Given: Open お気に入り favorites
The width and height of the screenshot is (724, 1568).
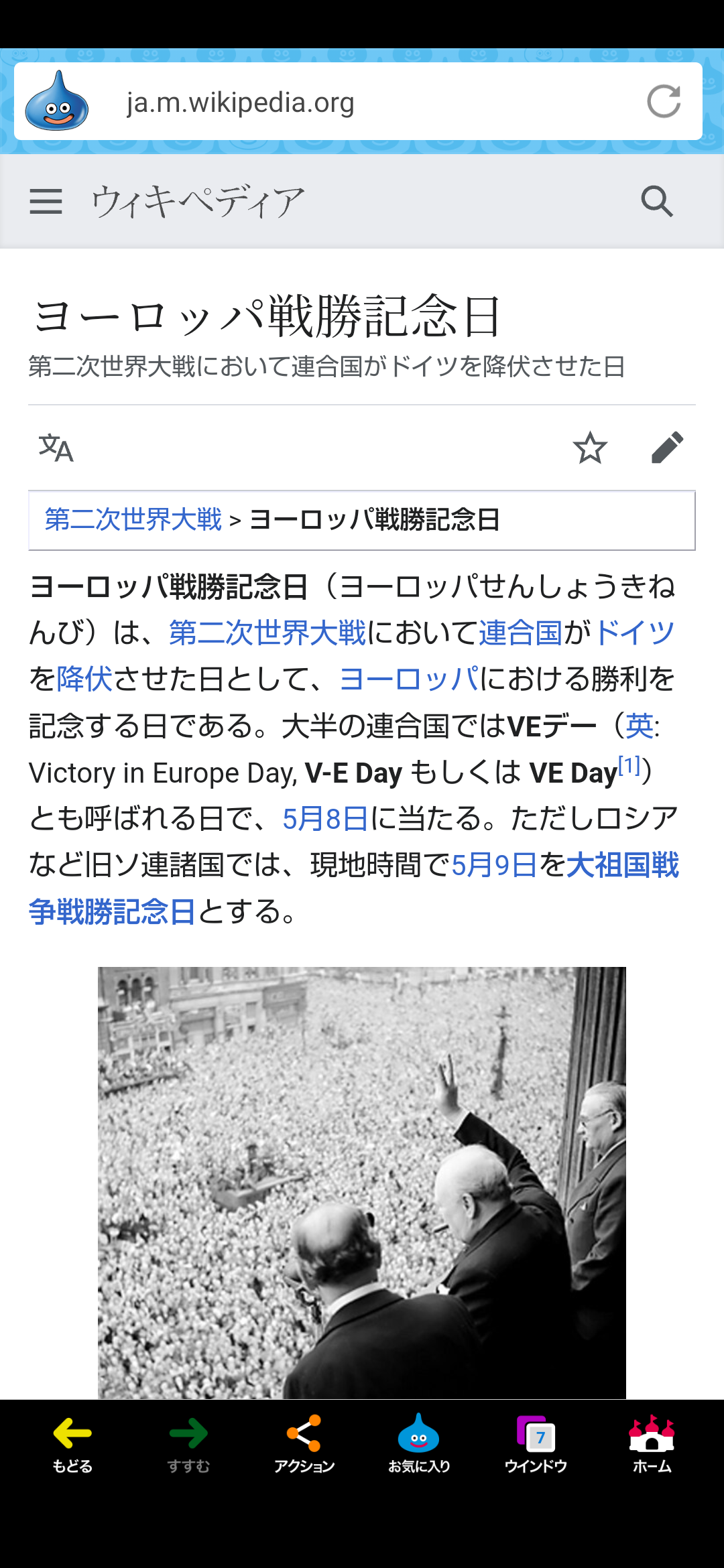Looking at the screenshot, I should pyautogui.click(x=419, y=1445).
